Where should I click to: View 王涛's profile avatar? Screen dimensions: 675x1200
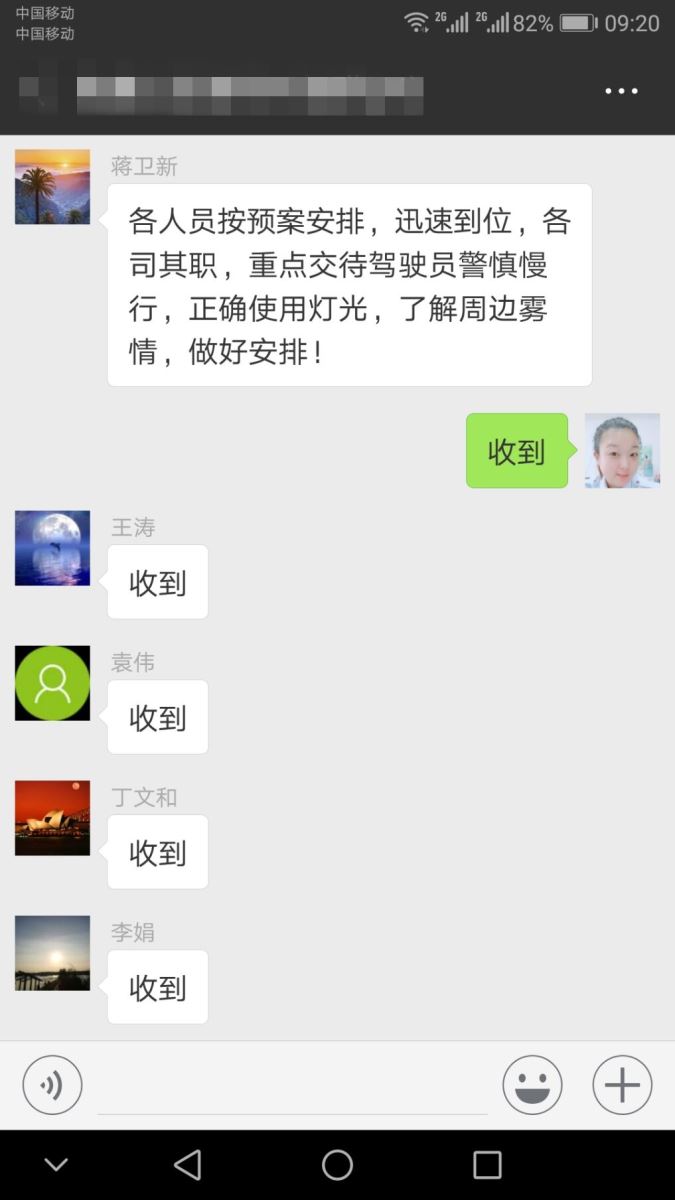52,548
